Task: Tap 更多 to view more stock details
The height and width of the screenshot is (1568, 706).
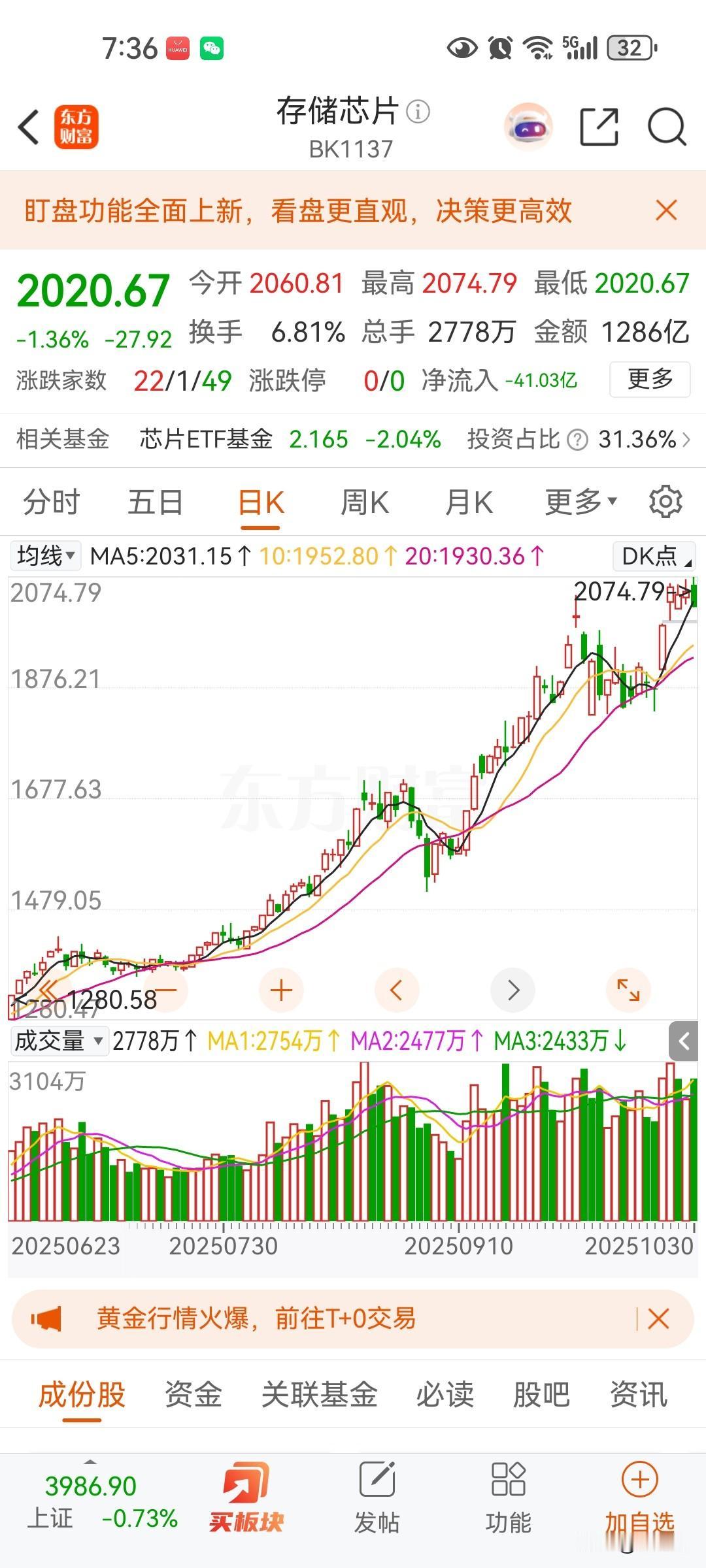Action: click(x=649, y=379)
